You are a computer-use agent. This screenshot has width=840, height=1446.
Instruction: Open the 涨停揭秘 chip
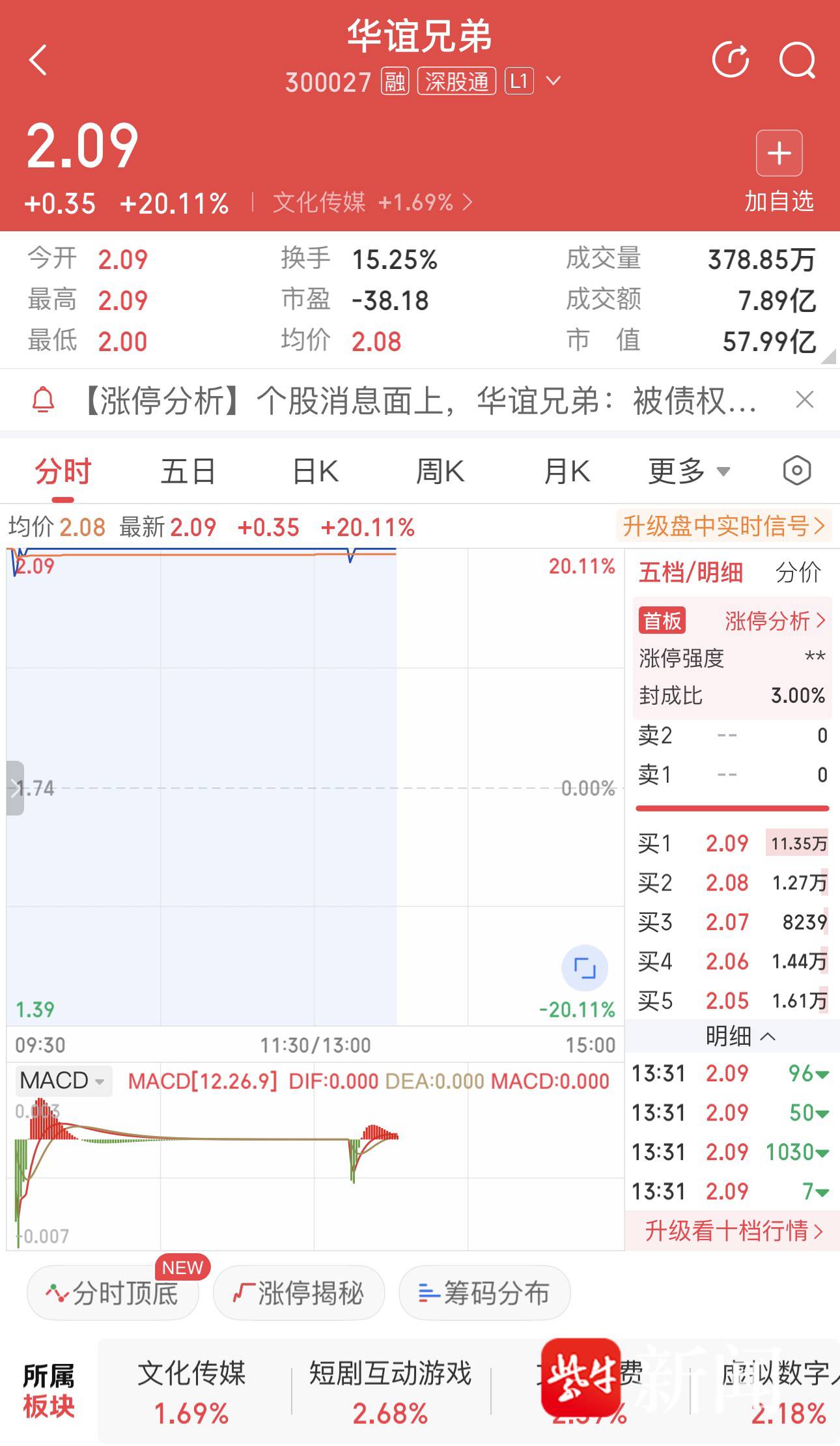299,1293
